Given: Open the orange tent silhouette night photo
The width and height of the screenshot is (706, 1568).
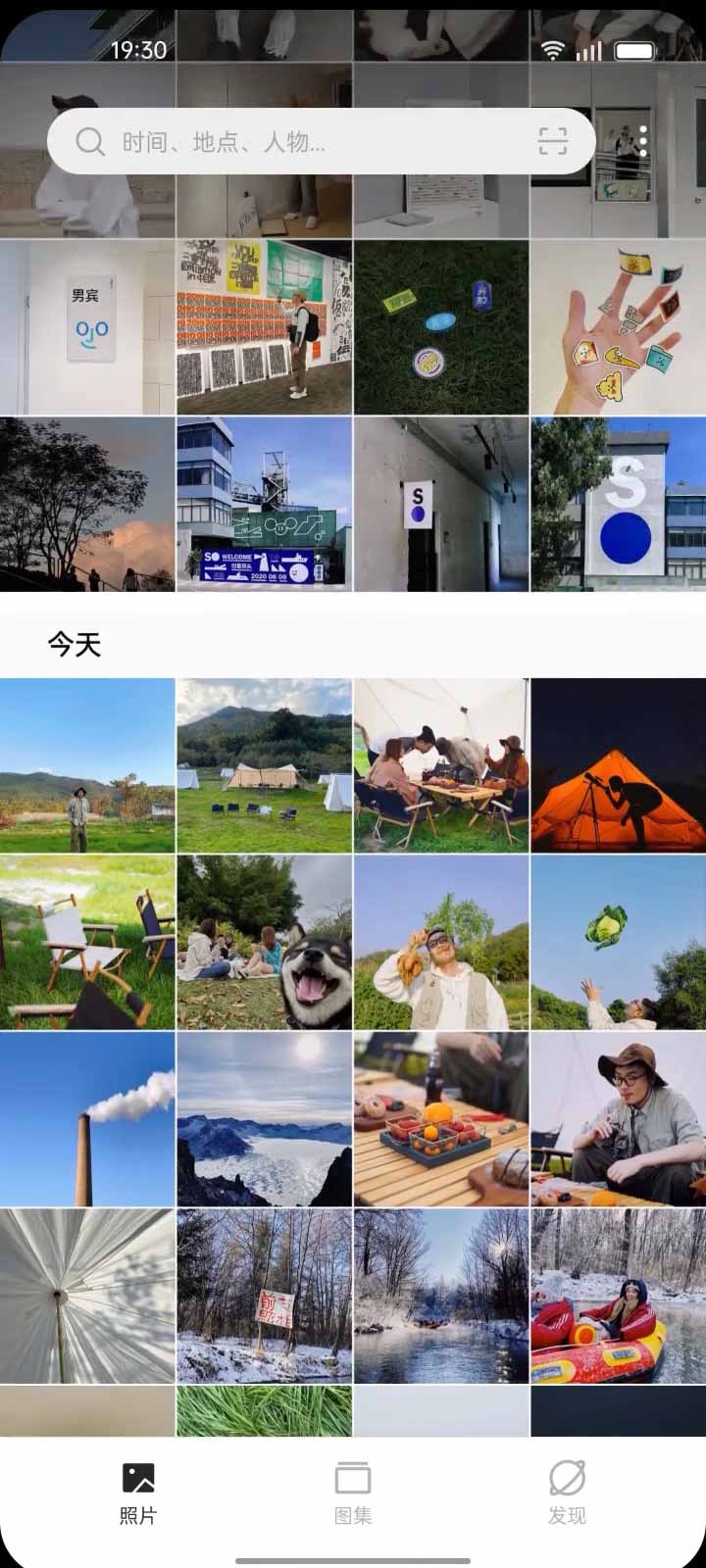Looking at the screenshot, I should (x=618, y=764).
